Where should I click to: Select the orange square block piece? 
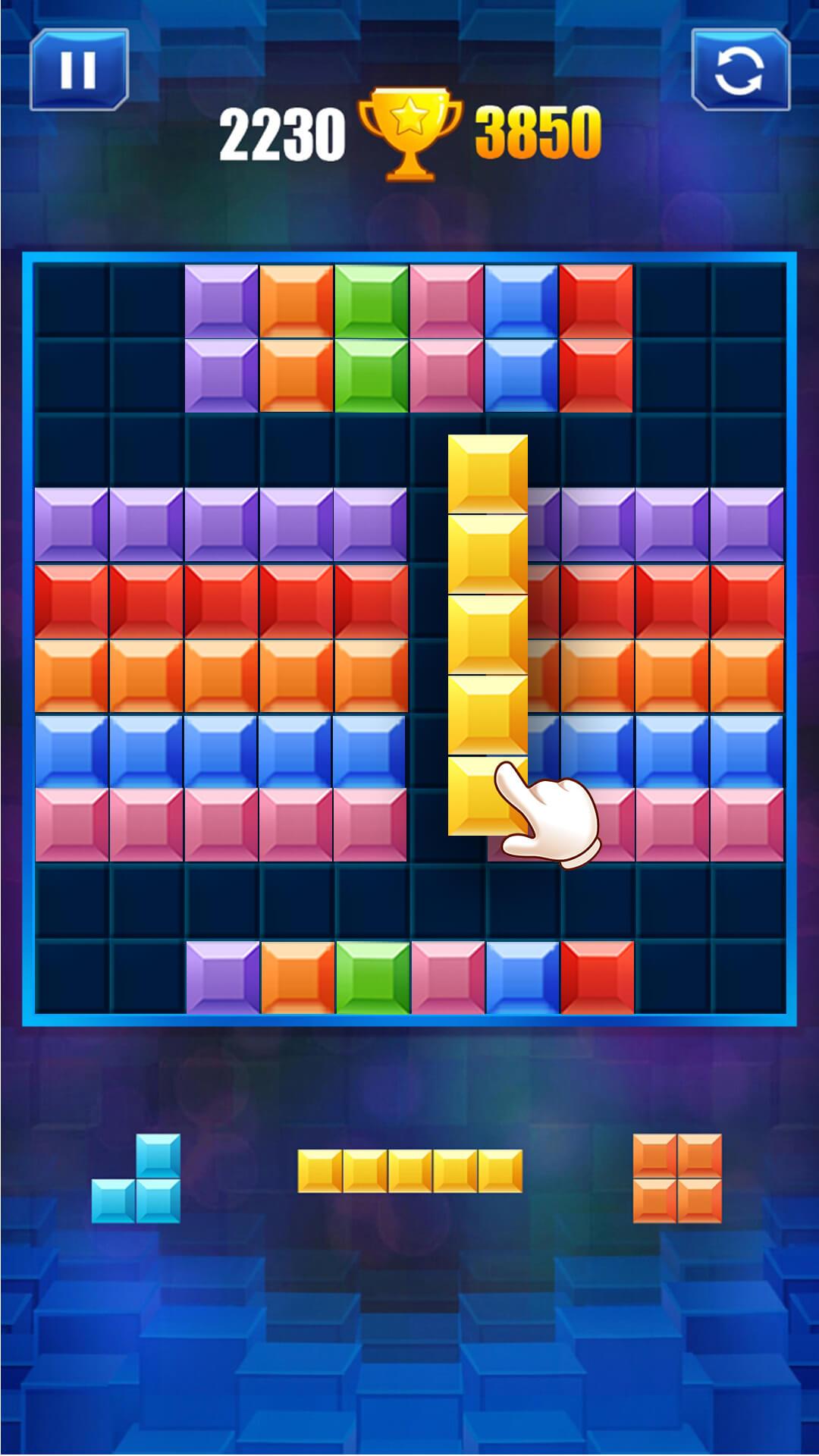tap(677, 1178)
